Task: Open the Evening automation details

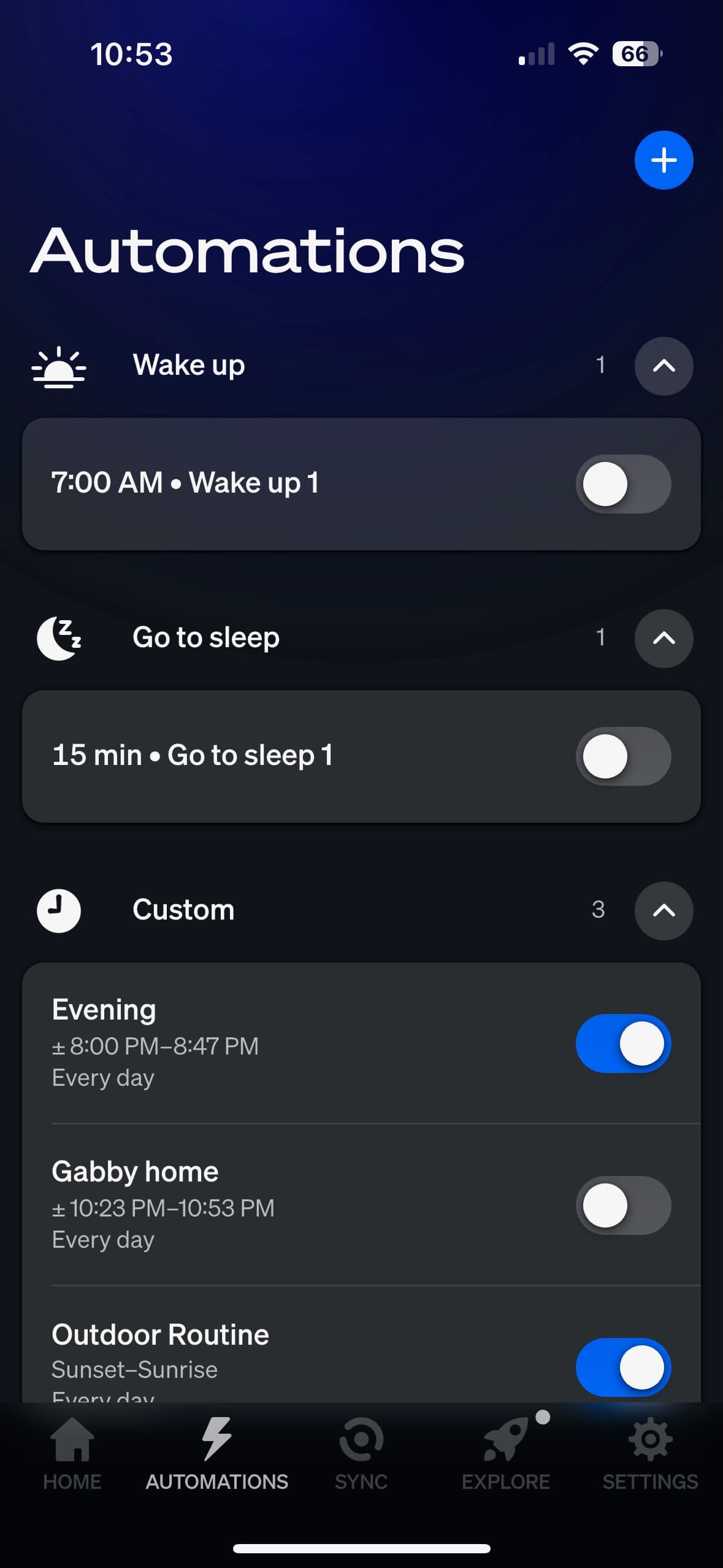Action: [x=245, y=1043]
